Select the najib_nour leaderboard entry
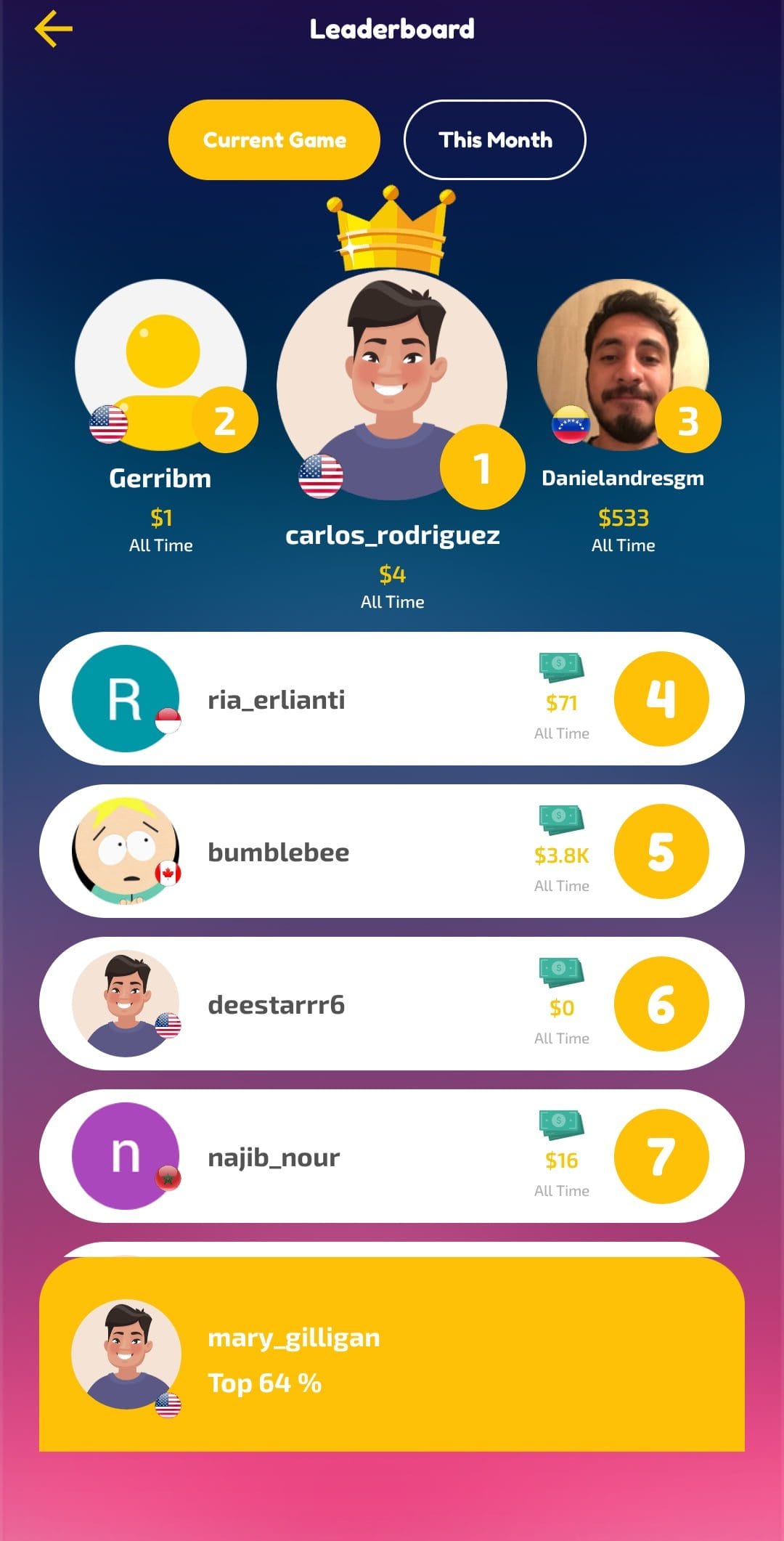The width and height of the screenshot is (784, 1541). click(392, 1156)
